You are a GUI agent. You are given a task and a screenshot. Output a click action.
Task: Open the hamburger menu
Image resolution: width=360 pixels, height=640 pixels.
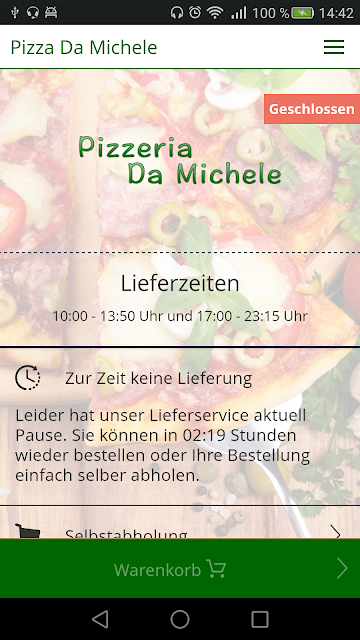click(x=334, y=47)
